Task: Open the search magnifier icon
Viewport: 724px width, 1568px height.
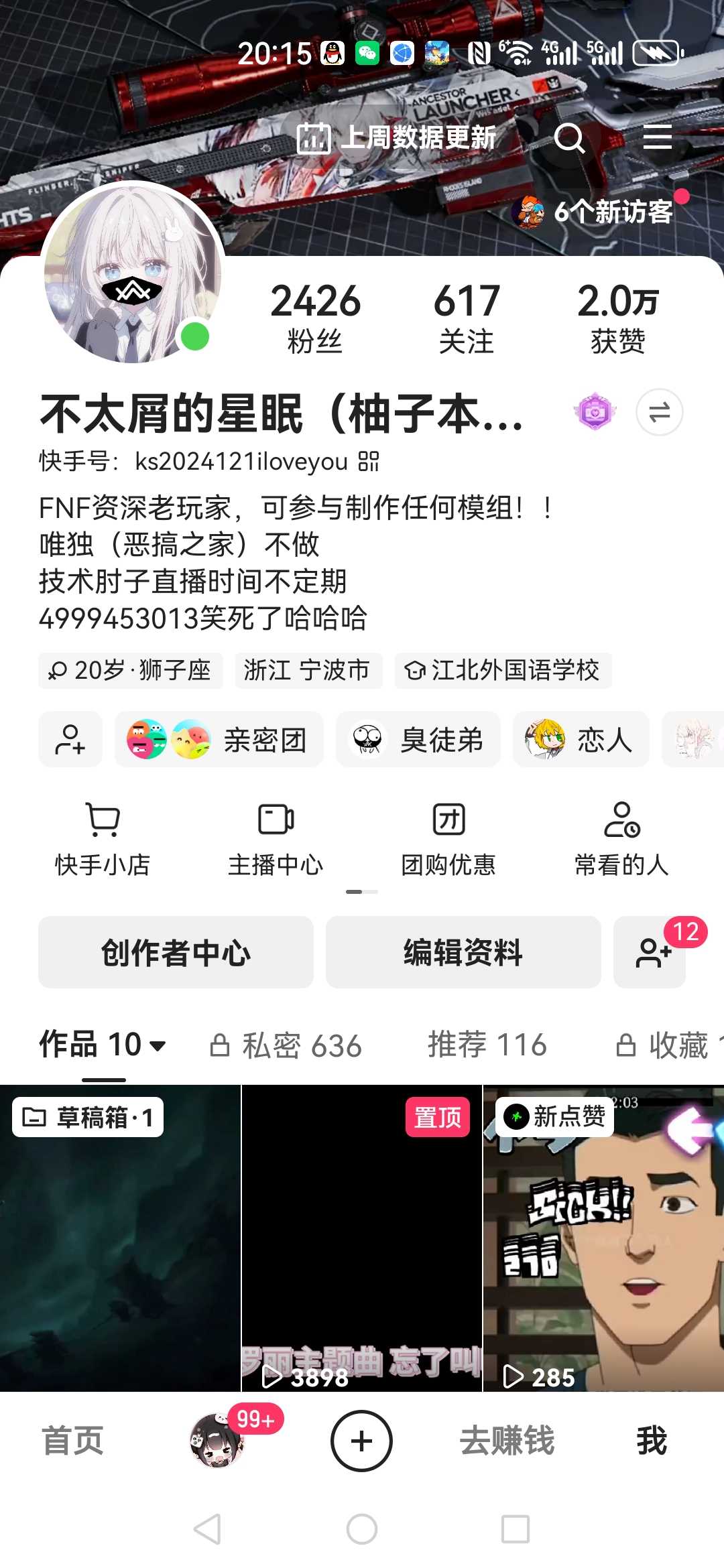Action: [569, 139]
